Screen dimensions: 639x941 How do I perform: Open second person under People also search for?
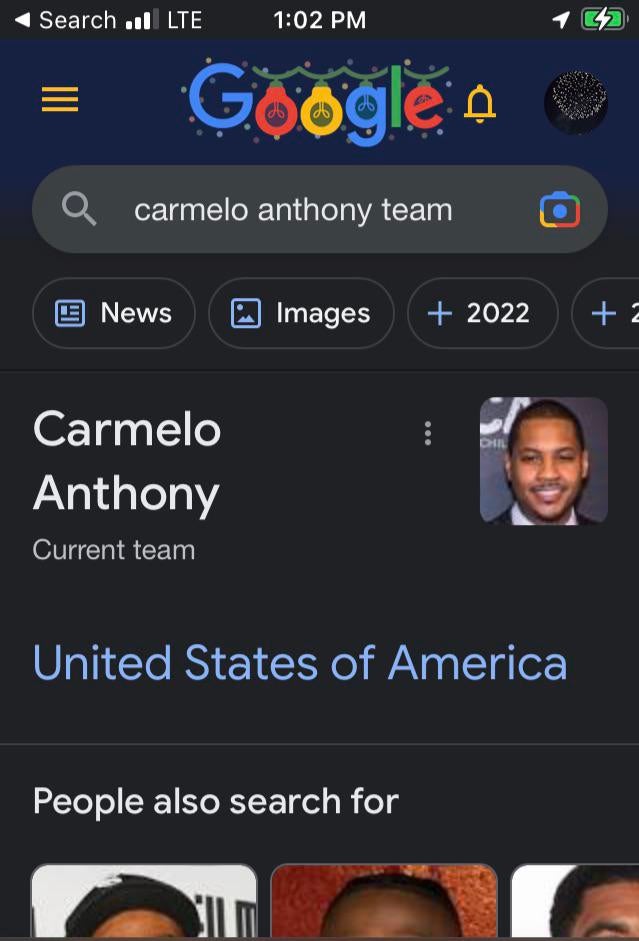click(384, 902)
